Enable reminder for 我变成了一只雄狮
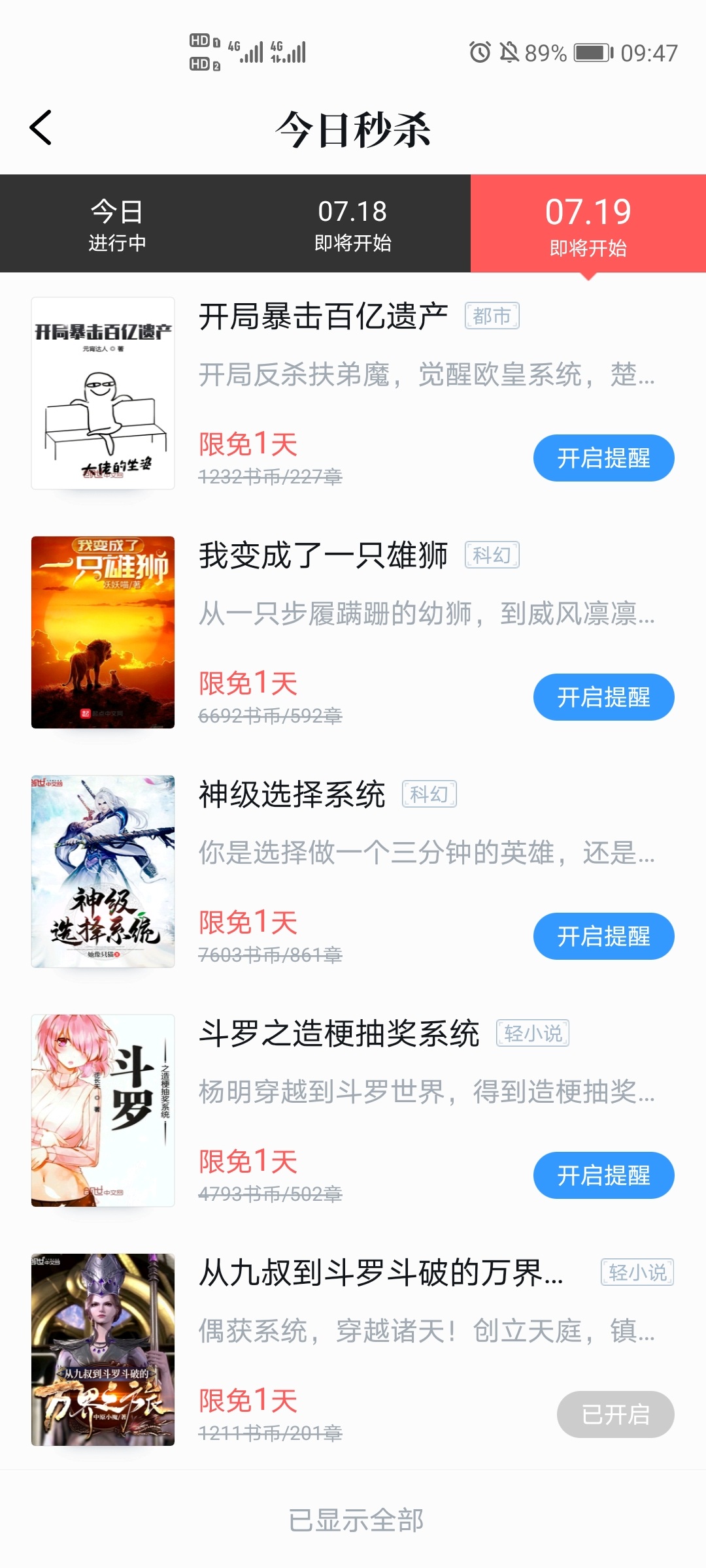Viewport: 706px width, 1568px height. pyautogui.click(x=603, y=697)
